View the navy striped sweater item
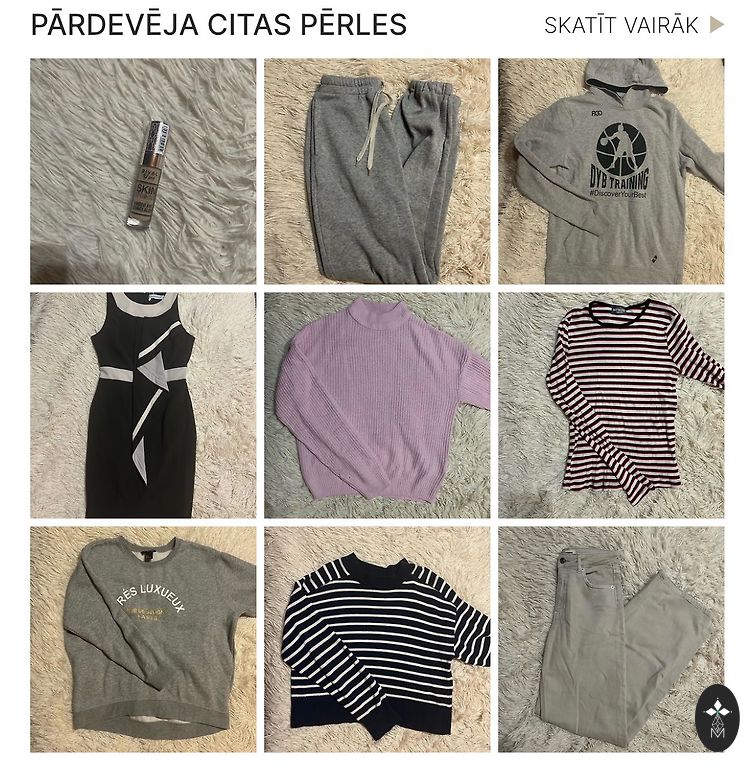 [377, 639]
